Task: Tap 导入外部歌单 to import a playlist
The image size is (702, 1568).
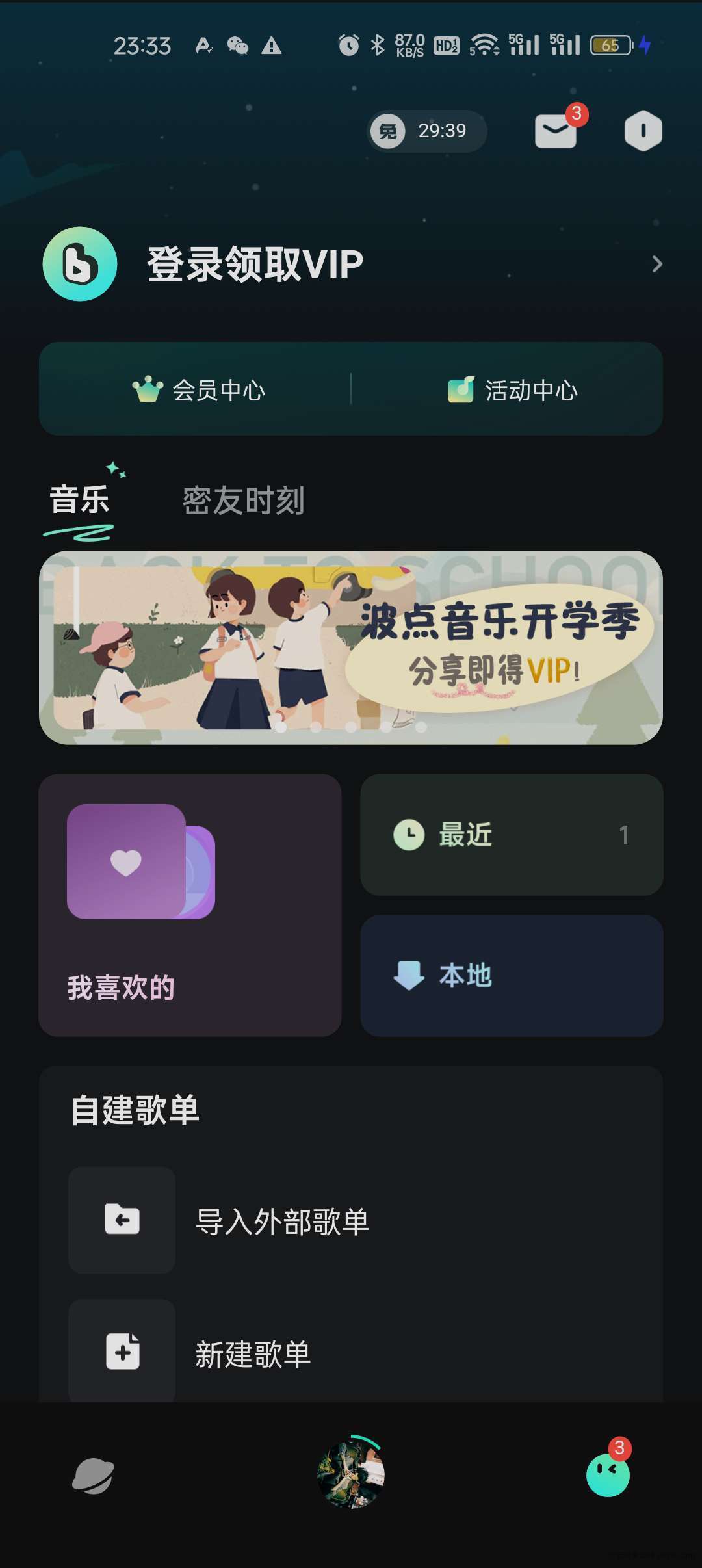Action: [282, 1221]
